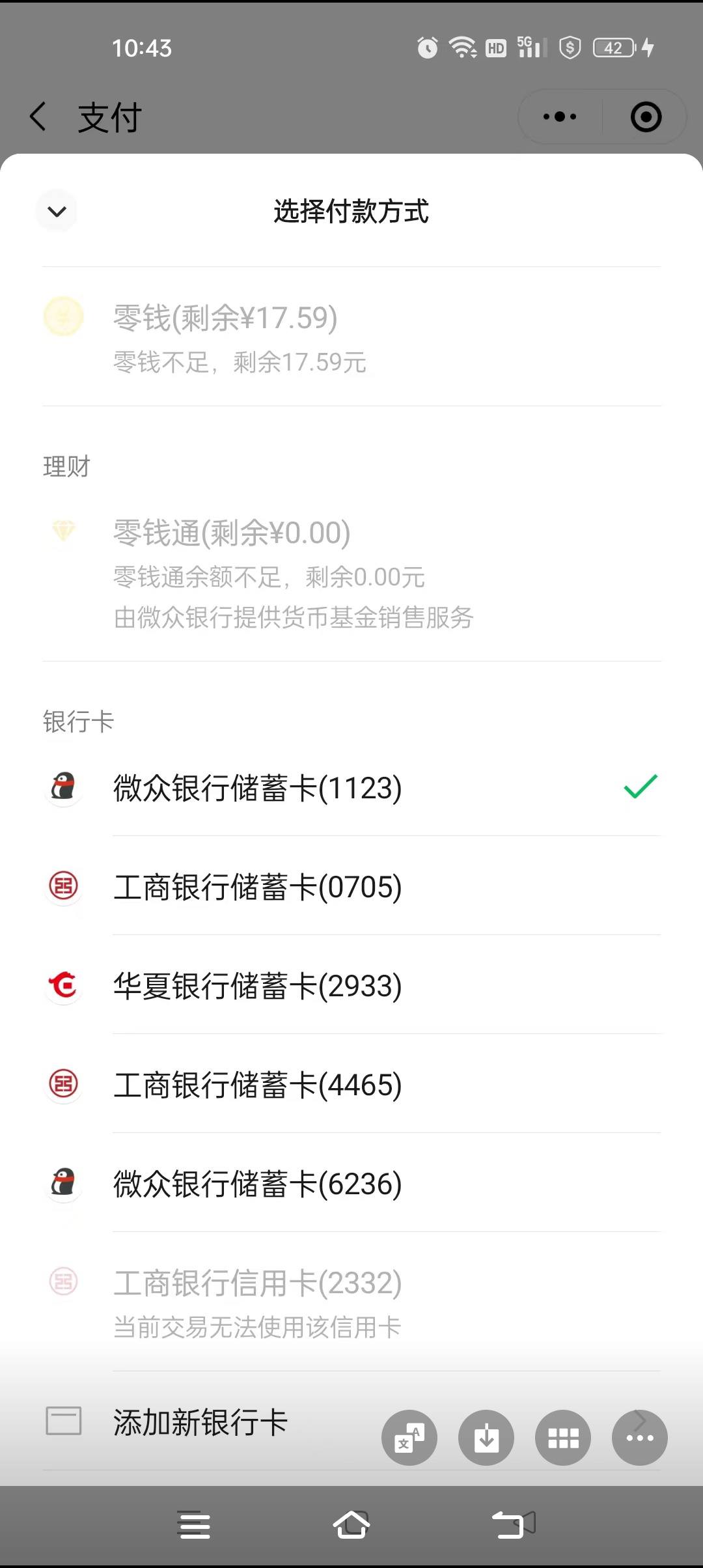This screenshot has width=703, height=1568.
Task: Collapse the payment method sheet with the down chevron
Action: (57, 211)
